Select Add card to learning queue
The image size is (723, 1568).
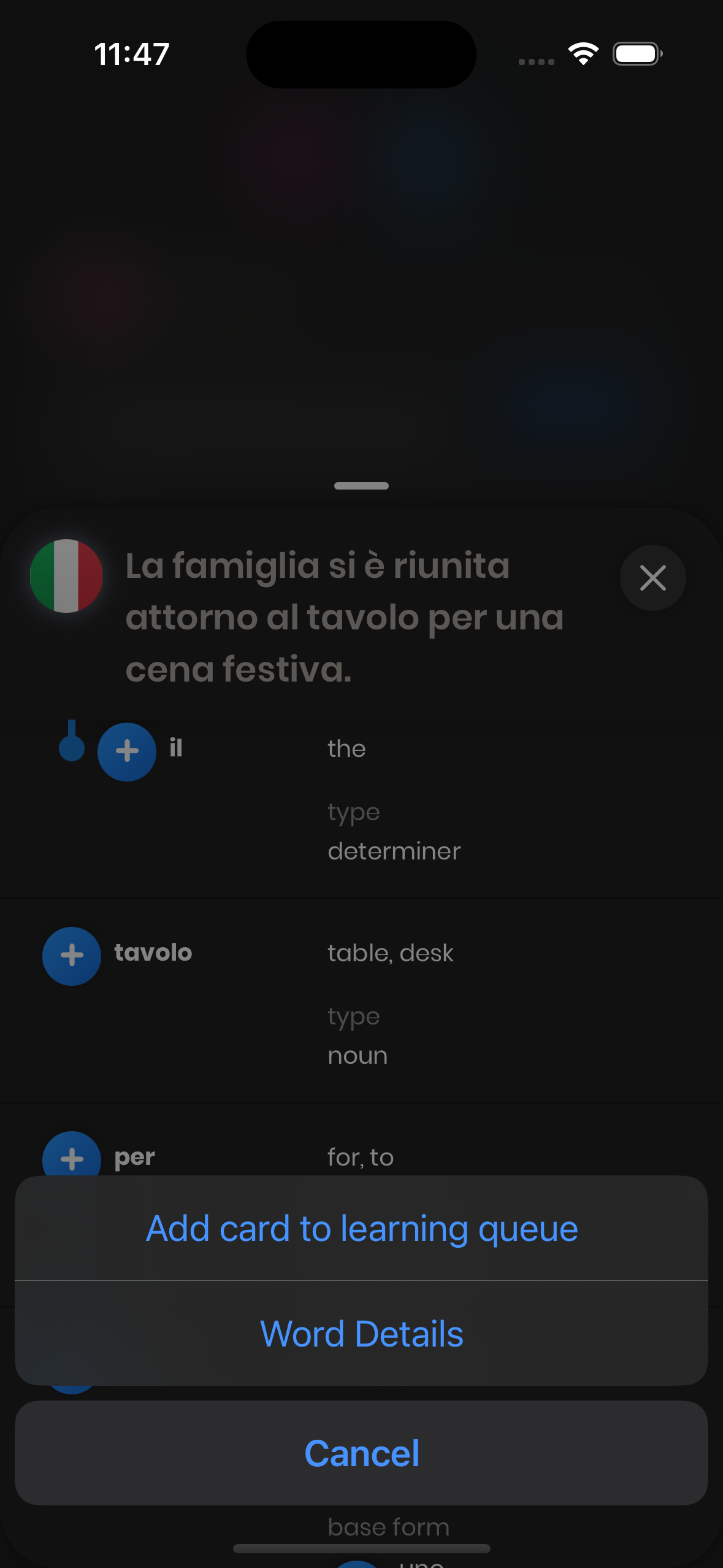point(361,1229)
